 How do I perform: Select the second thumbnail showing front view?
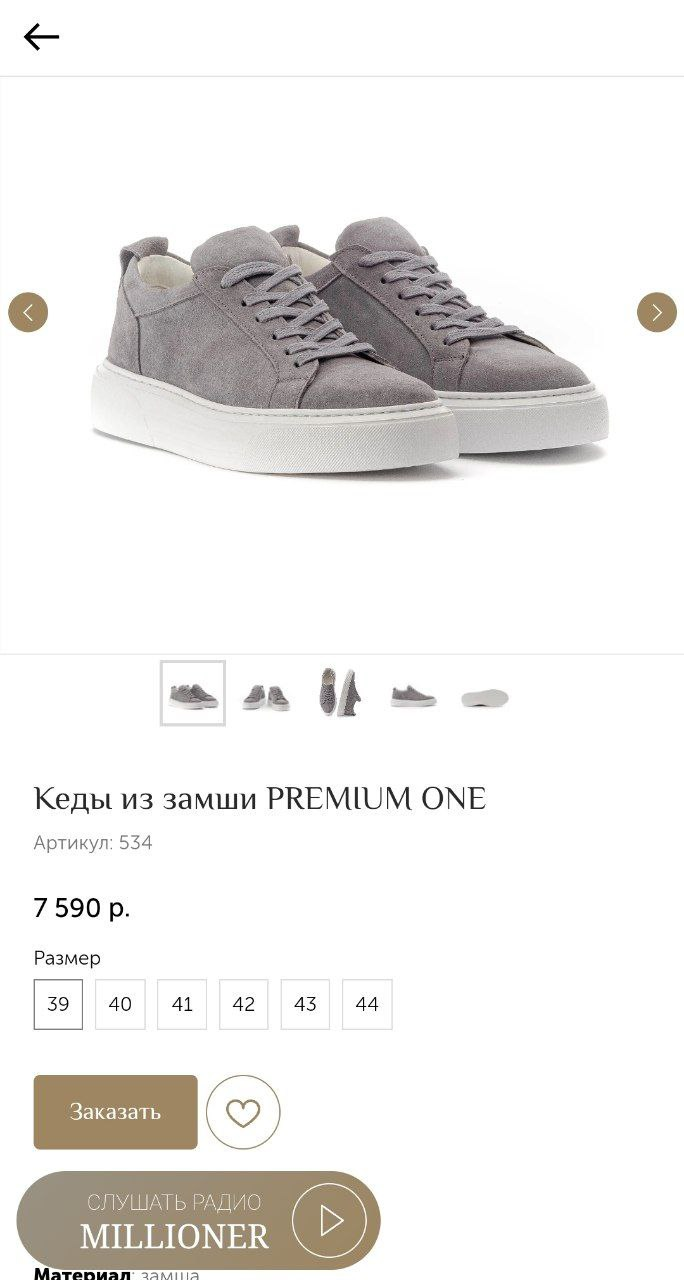coord(265,695)
